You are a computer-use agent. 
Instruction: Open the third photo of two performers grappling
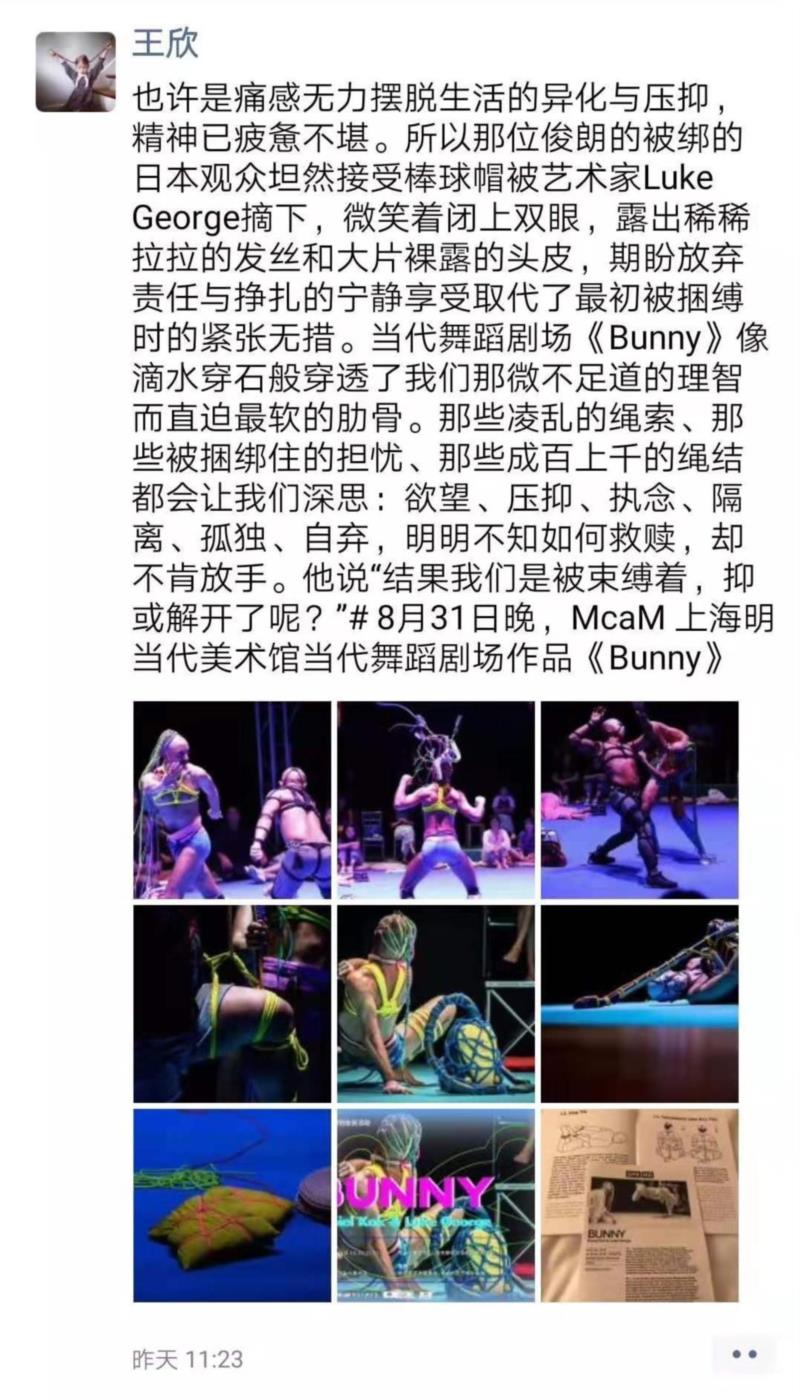tap(640, 799)
